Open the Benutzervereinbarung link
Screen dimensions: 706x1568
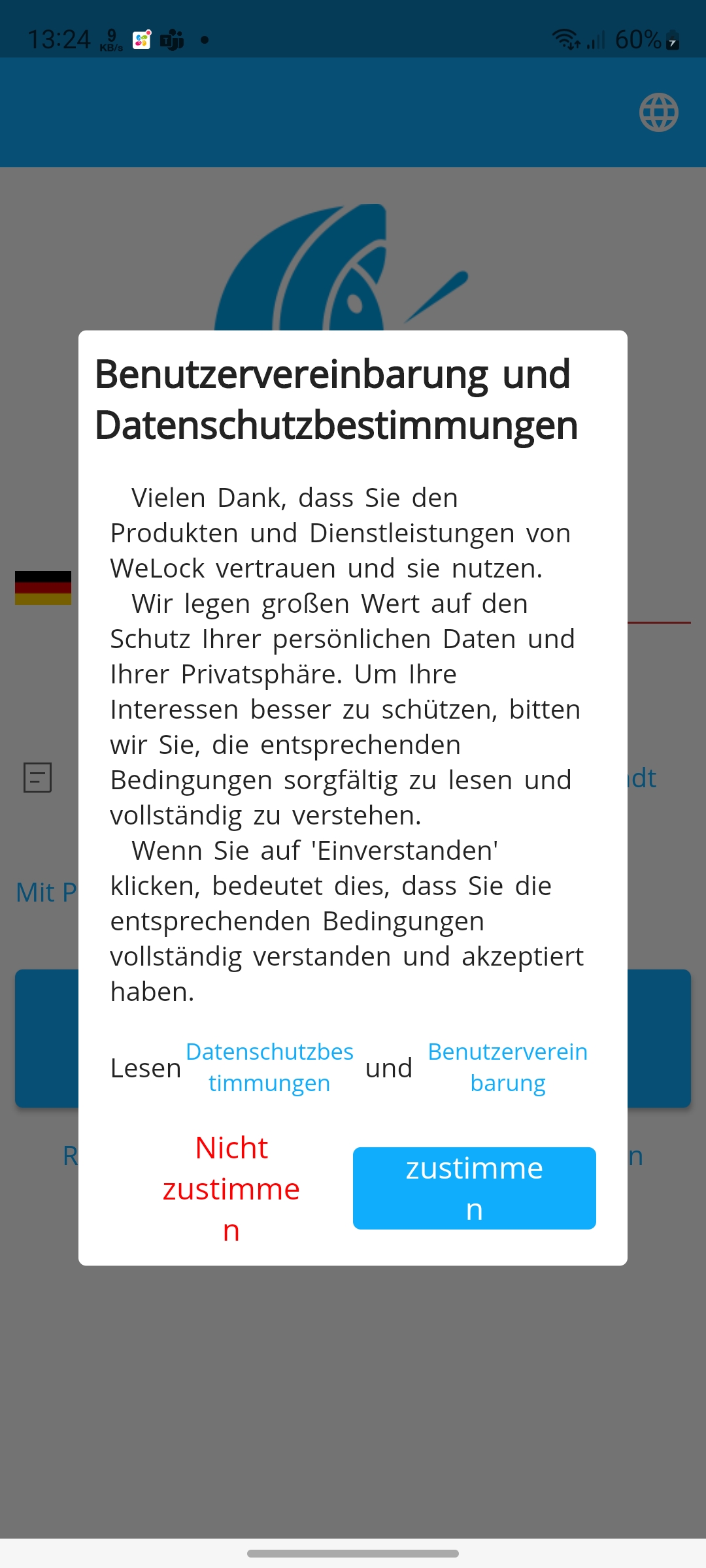[508, 1067]
